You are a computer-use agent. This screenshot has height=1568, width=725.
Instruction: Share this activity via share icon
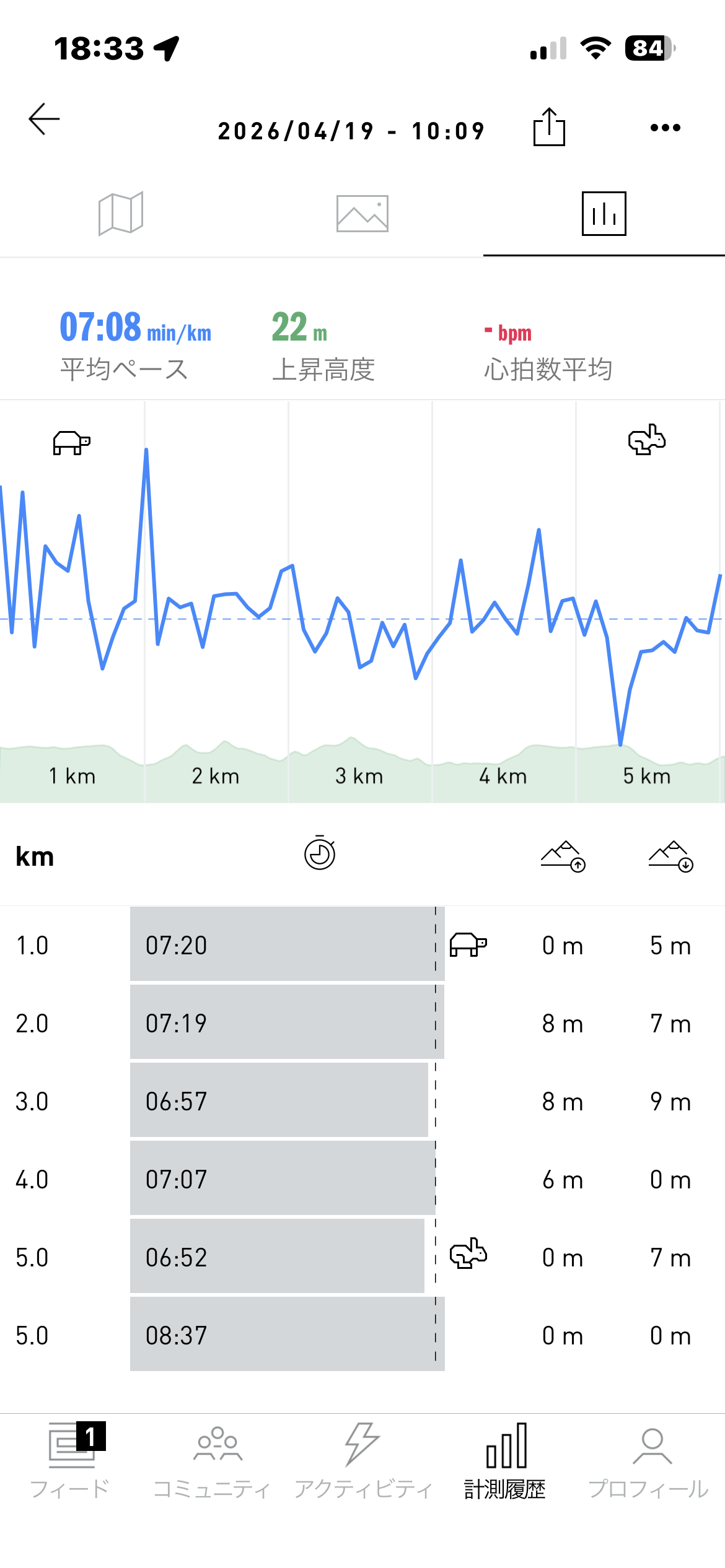[549, 128]
